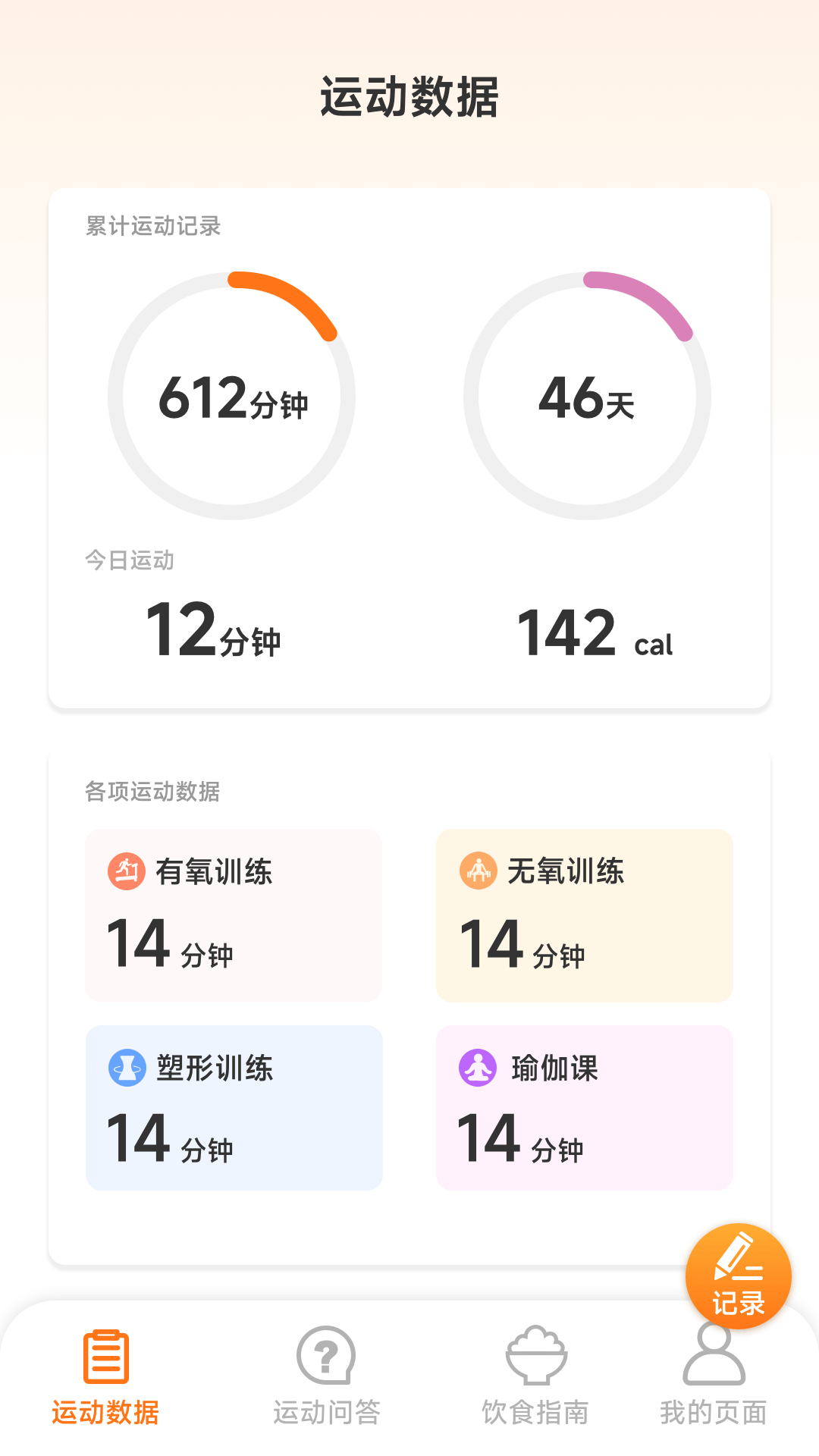Tap the 瑜伽课 14分钟 card

[x=585, y=1109]
